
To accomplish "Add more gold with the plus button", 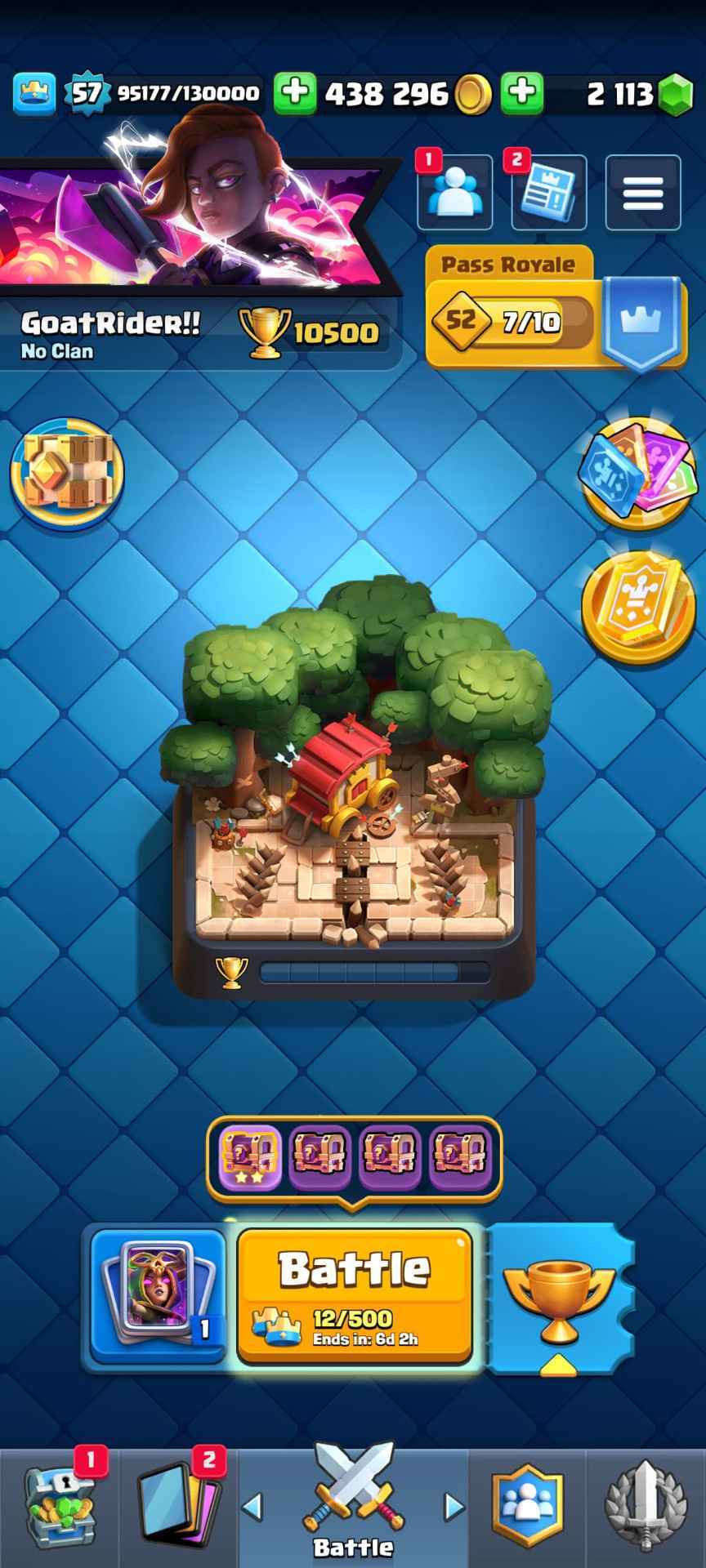I will tap(294, 93).
